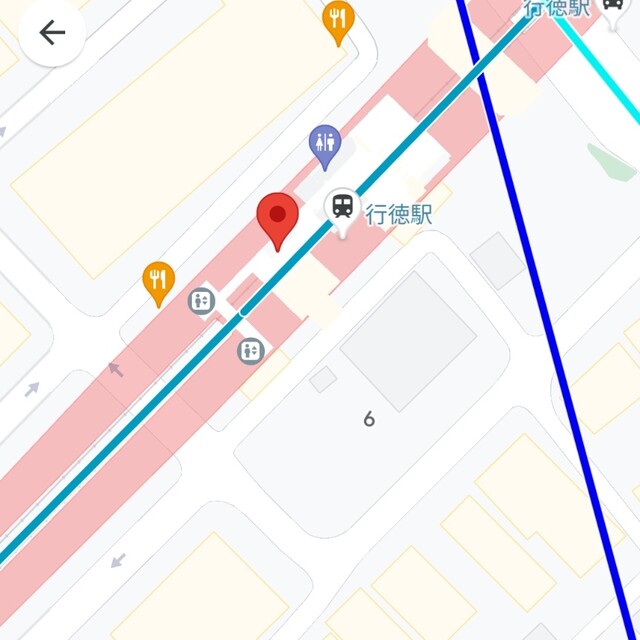Open the 行徳駅 train station marker
Image resolution: width=640 pixels, height=640 pixels.
343,208
